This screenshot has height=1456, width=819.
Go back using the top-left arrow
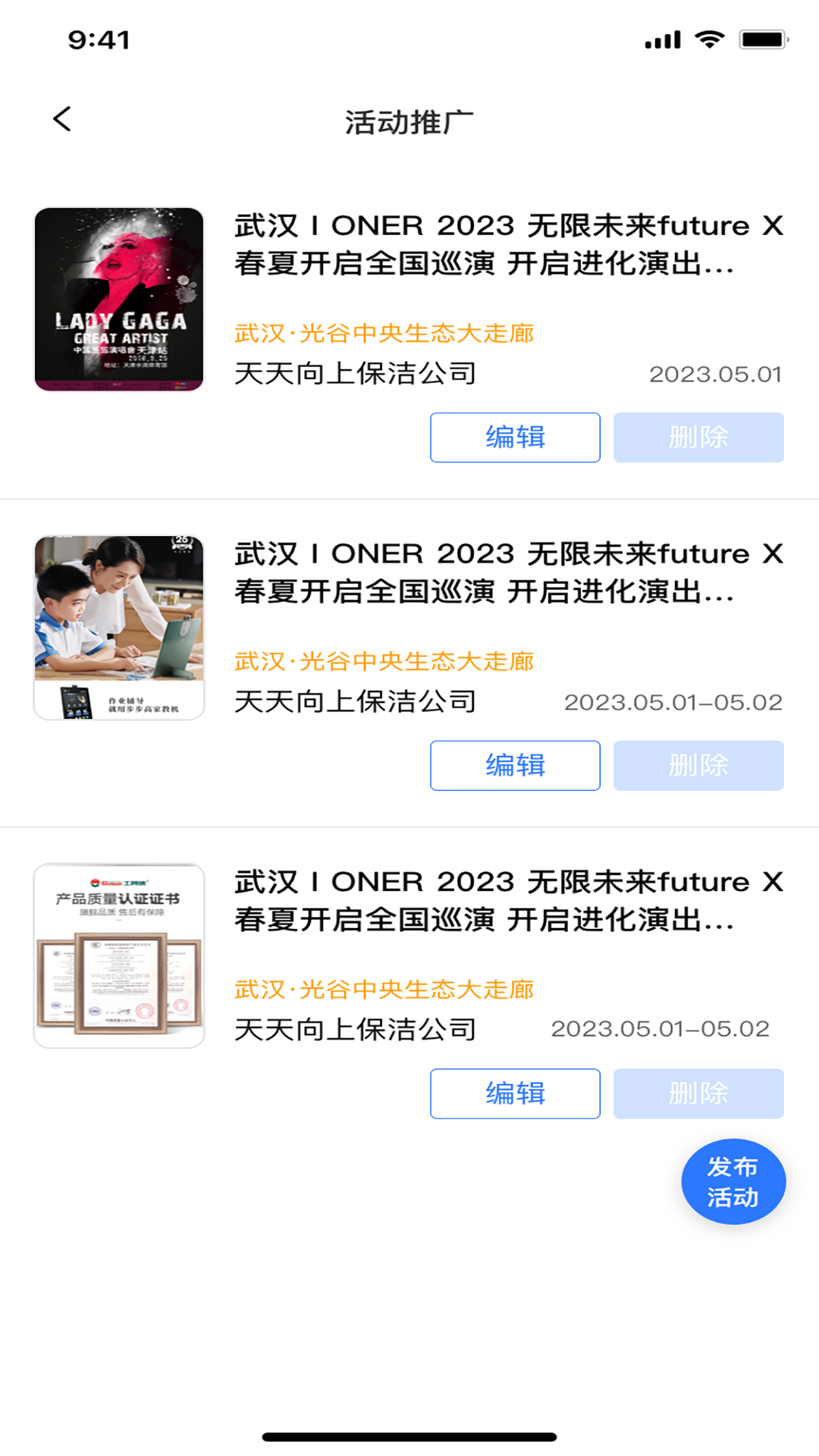point(62,119)
